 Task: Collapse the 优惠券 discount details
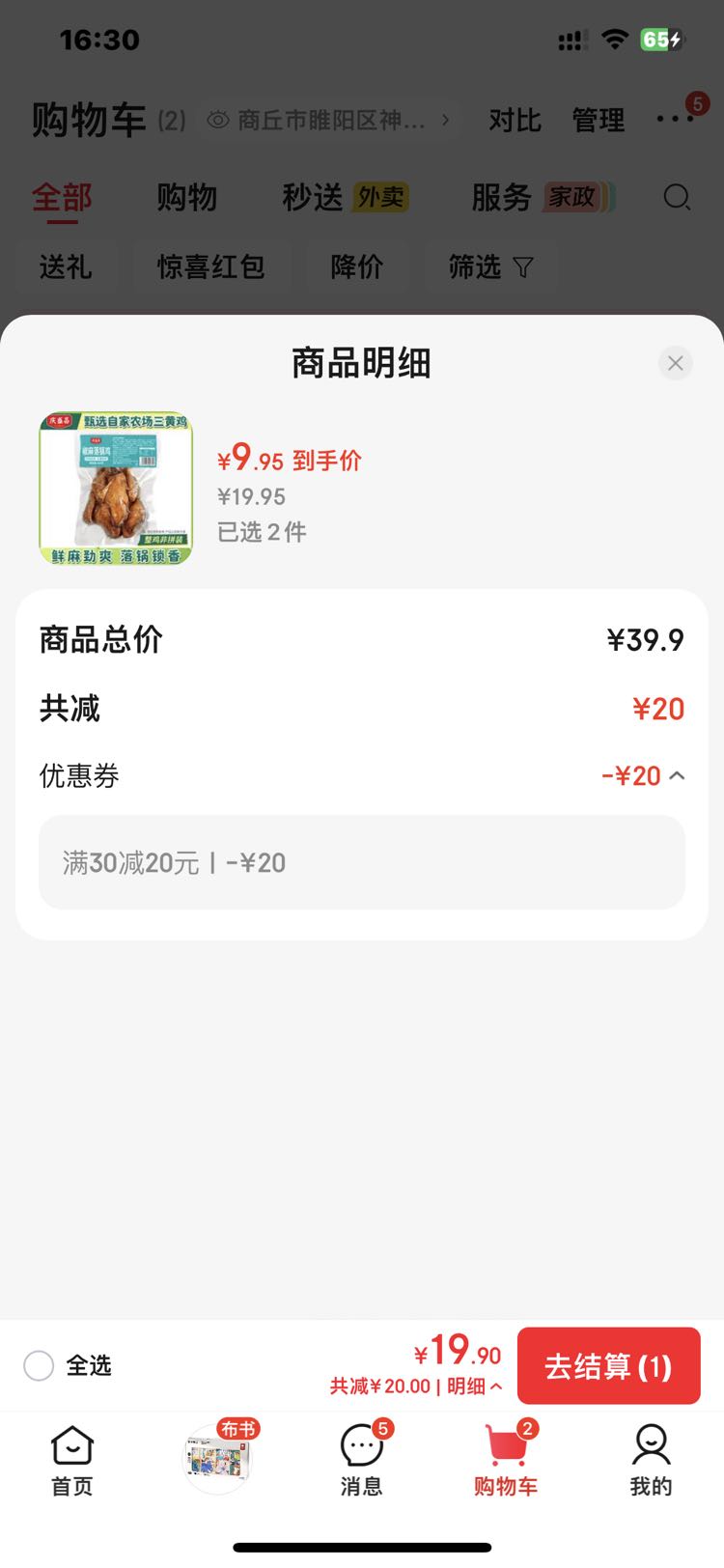point(677,775)
